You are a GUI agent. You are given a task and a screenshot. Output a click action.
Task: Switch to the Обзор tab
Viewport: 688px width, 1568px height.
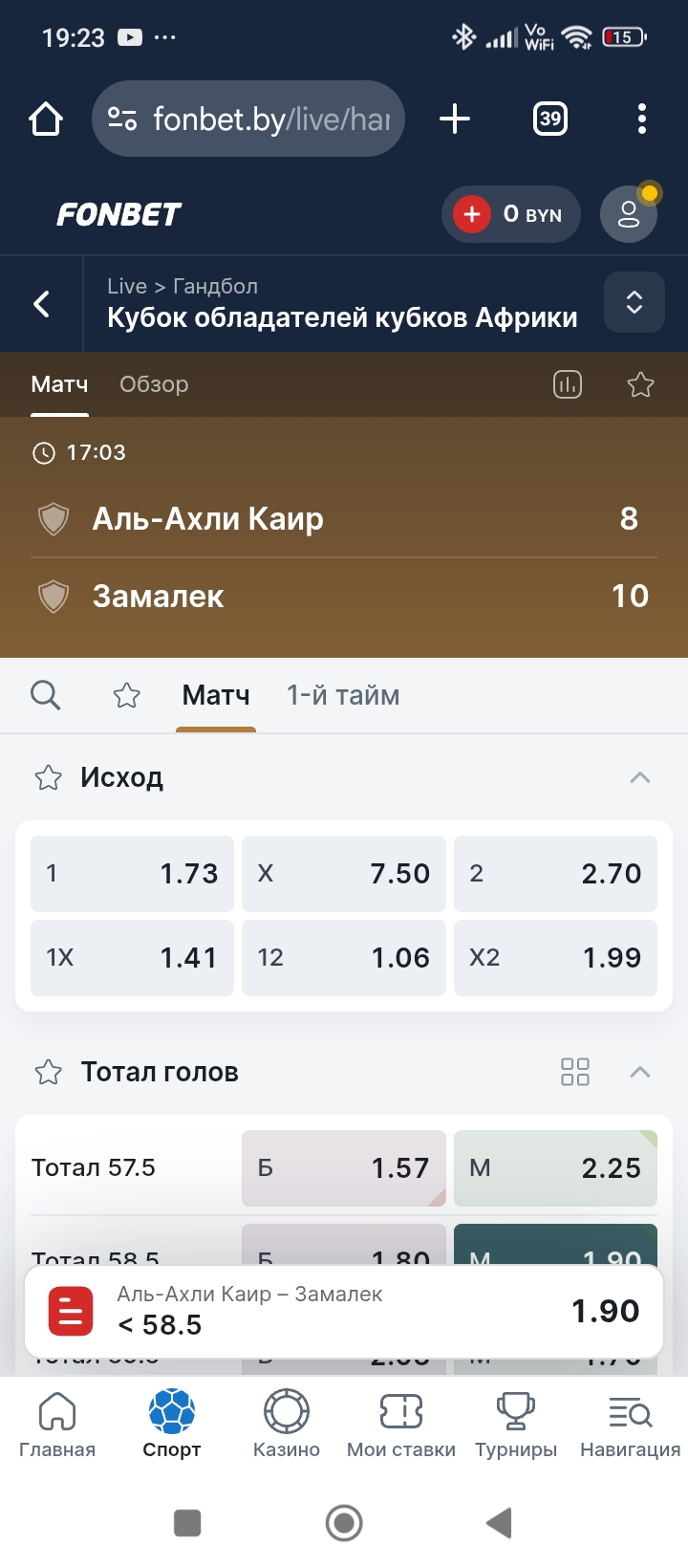click(x=154, y=384)
